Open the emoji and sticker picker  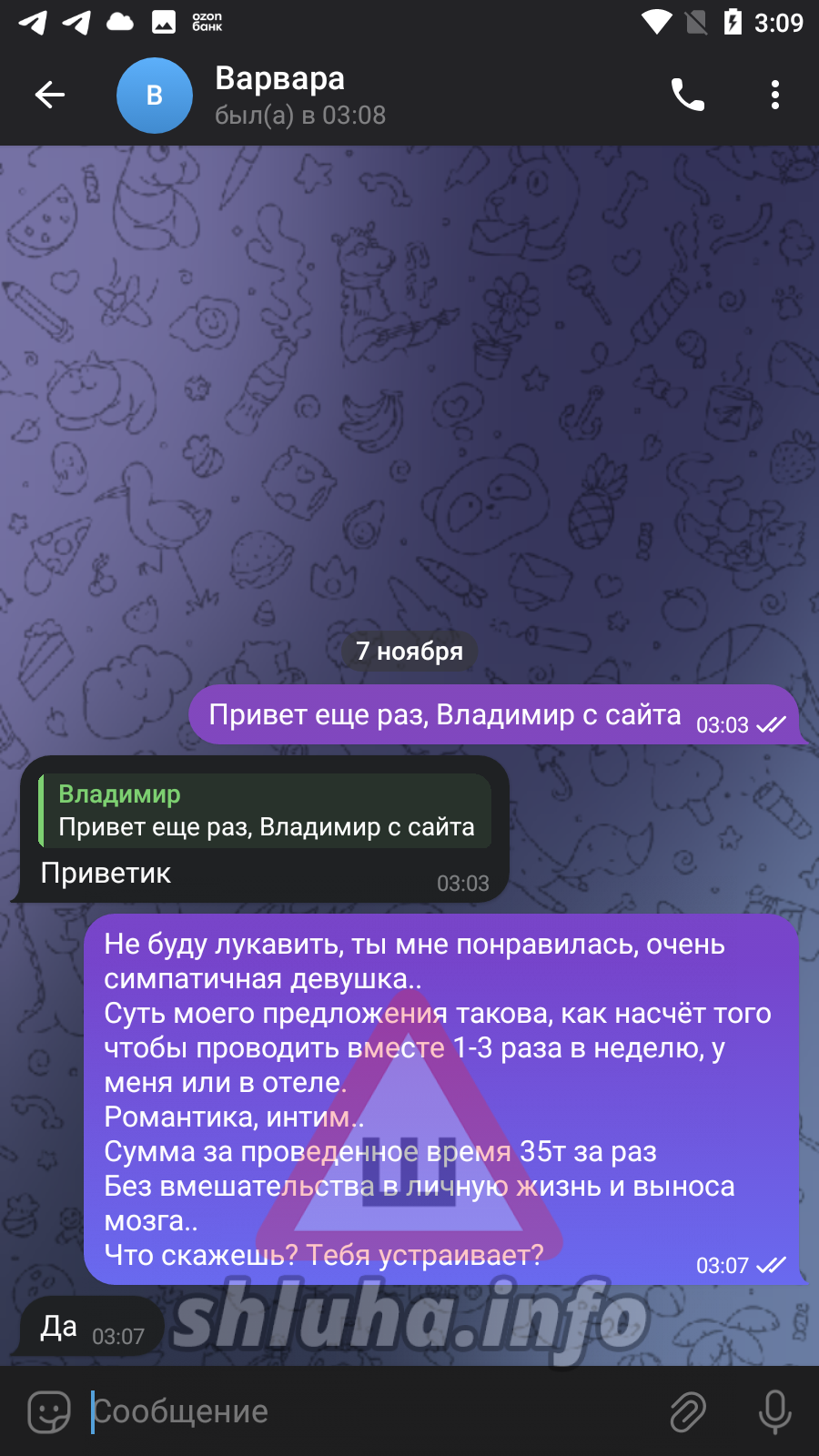tap(49, 1411)
